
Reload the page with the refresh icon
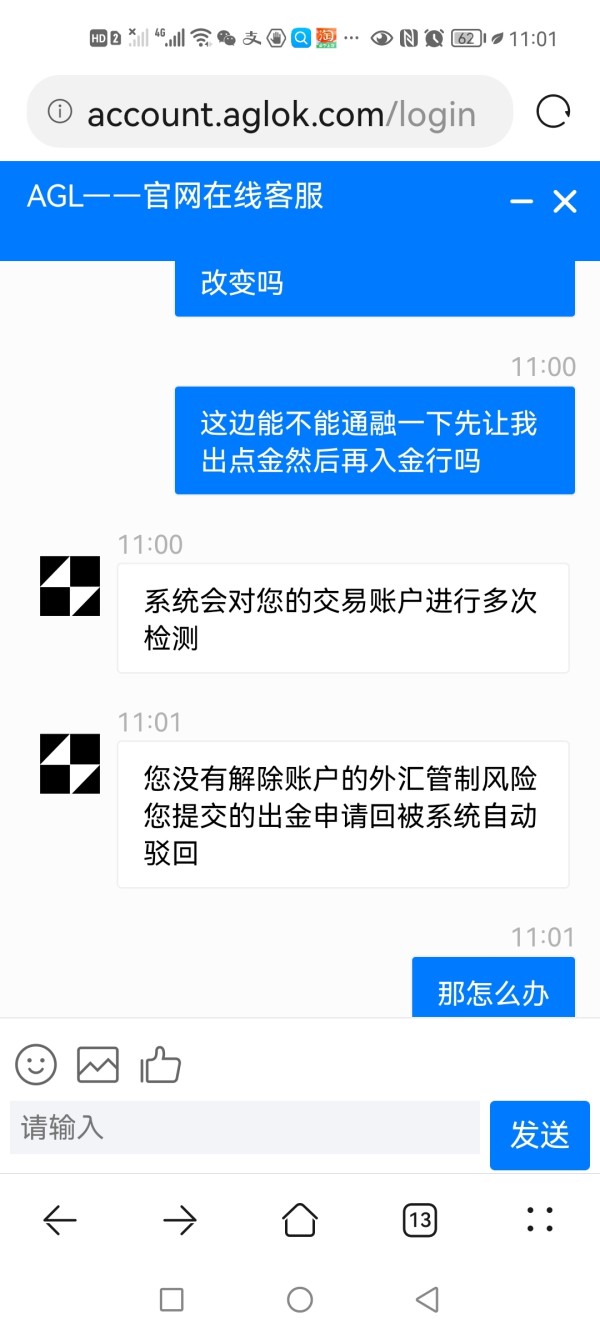553,112
